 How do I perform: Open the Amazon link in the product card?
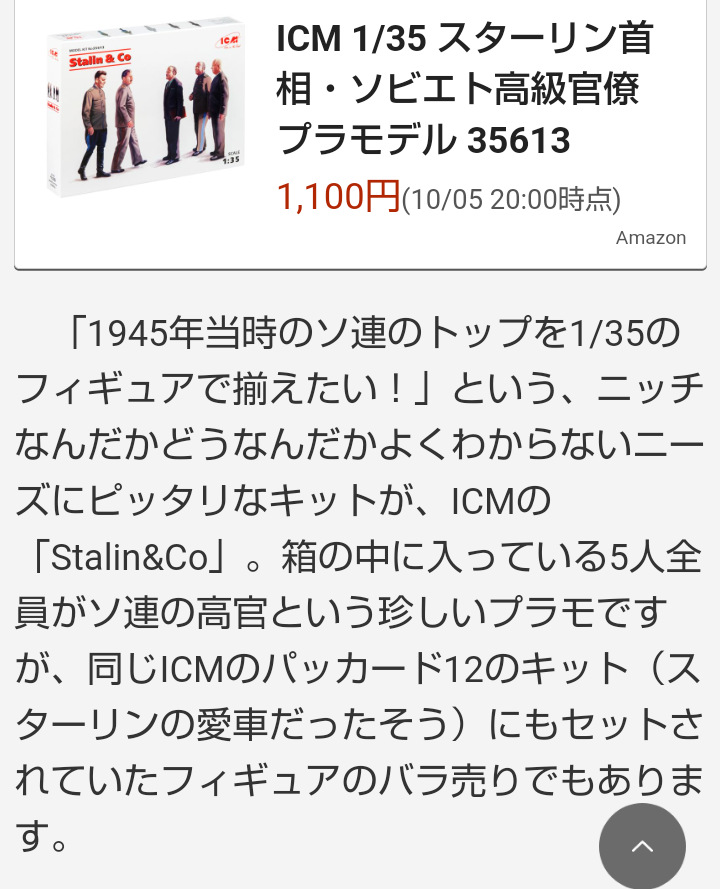(x=650, y=238)
